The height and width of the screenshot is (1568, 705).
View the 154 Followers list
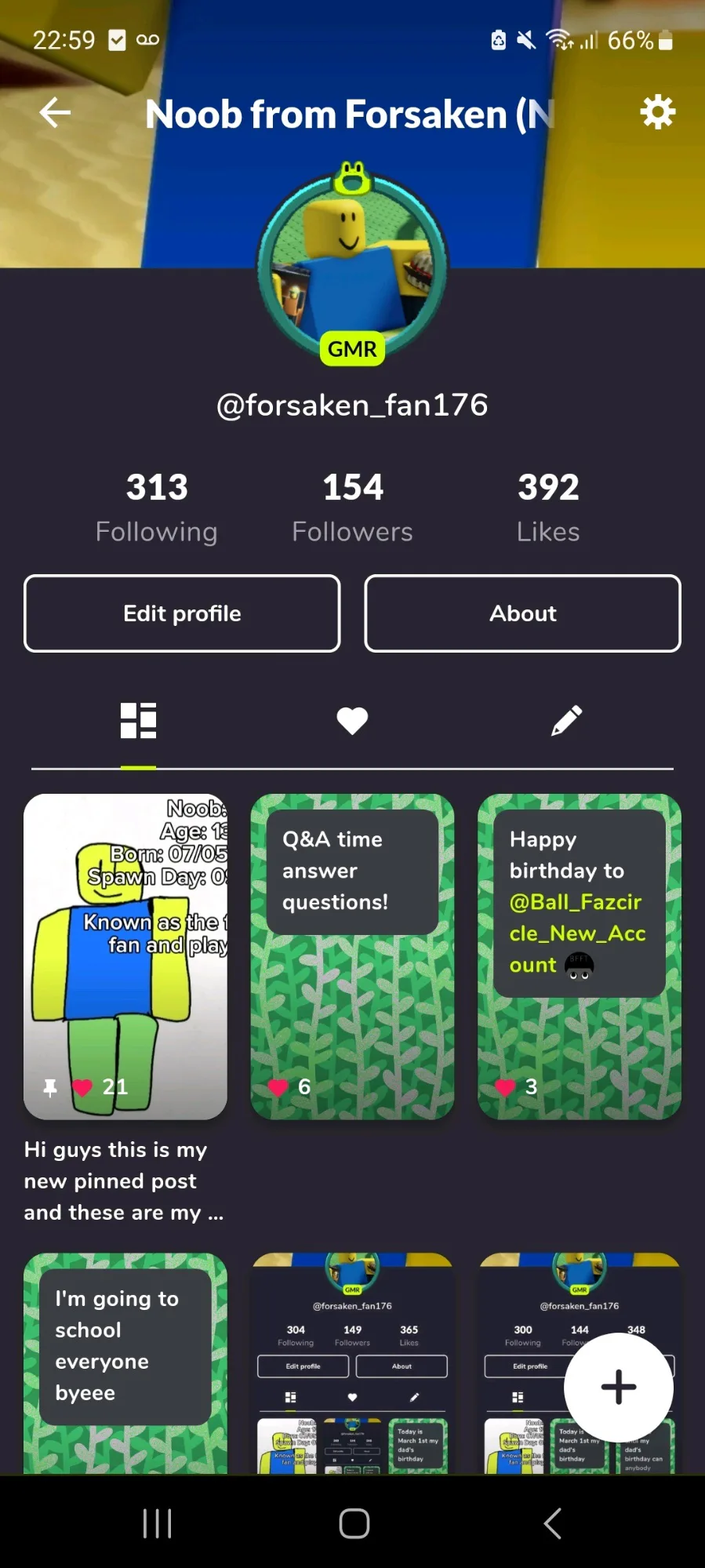[352, 507]
